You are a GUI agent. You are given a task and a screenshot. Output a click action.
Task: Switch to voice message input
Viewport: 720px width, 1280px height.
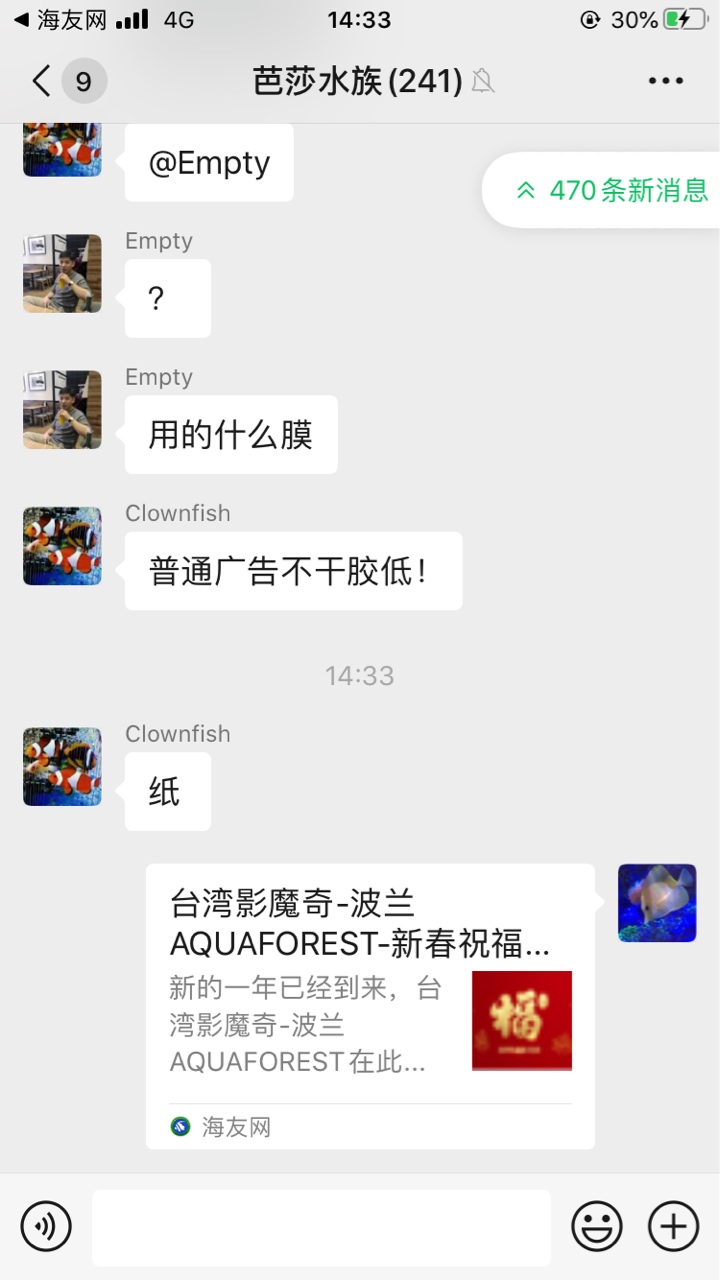tap(46, 1226)
